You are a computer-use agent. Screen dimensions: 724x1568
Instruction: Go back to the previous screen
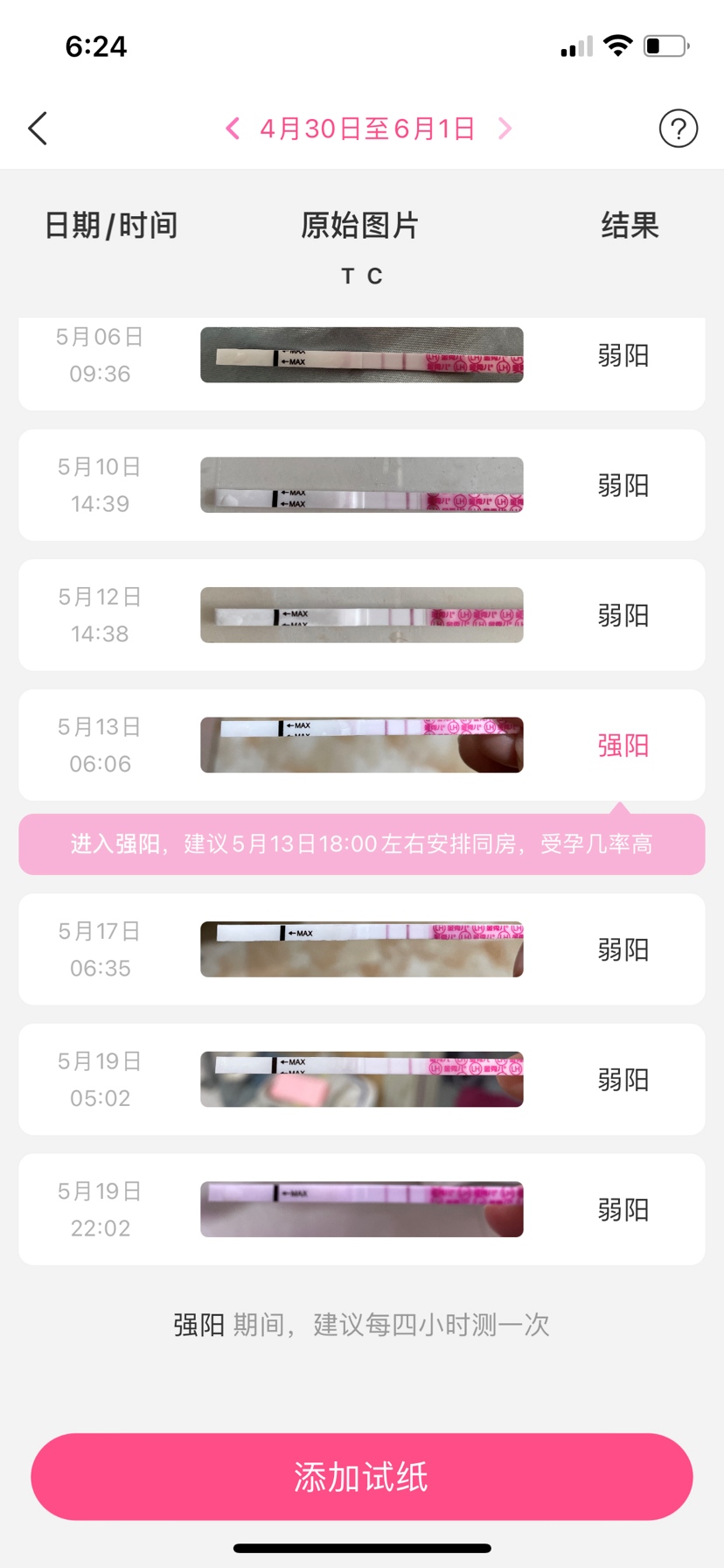click(38, 129)
